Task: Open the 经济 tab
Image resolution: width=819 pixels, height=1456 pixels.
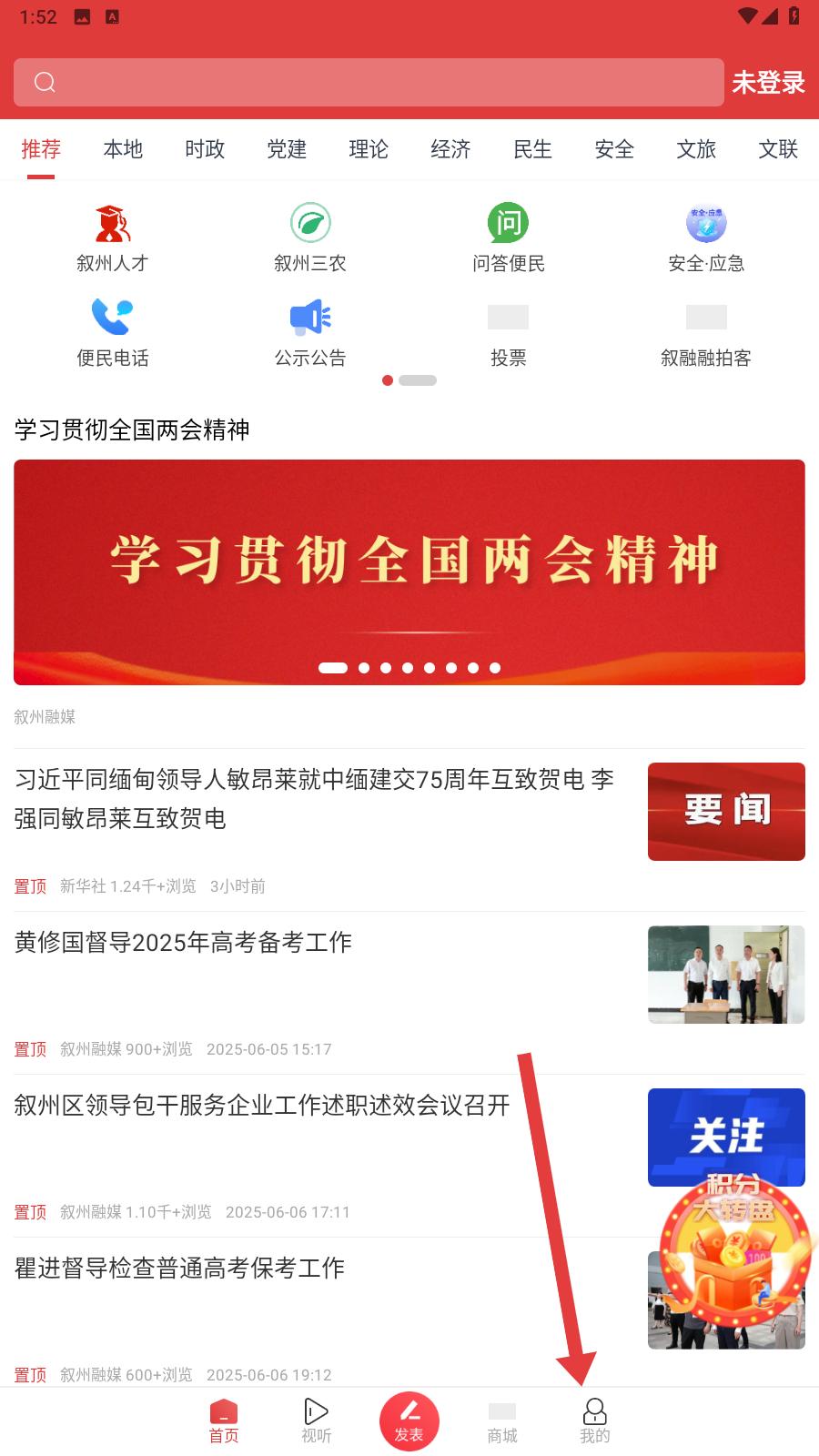Action: coord(450,149)
